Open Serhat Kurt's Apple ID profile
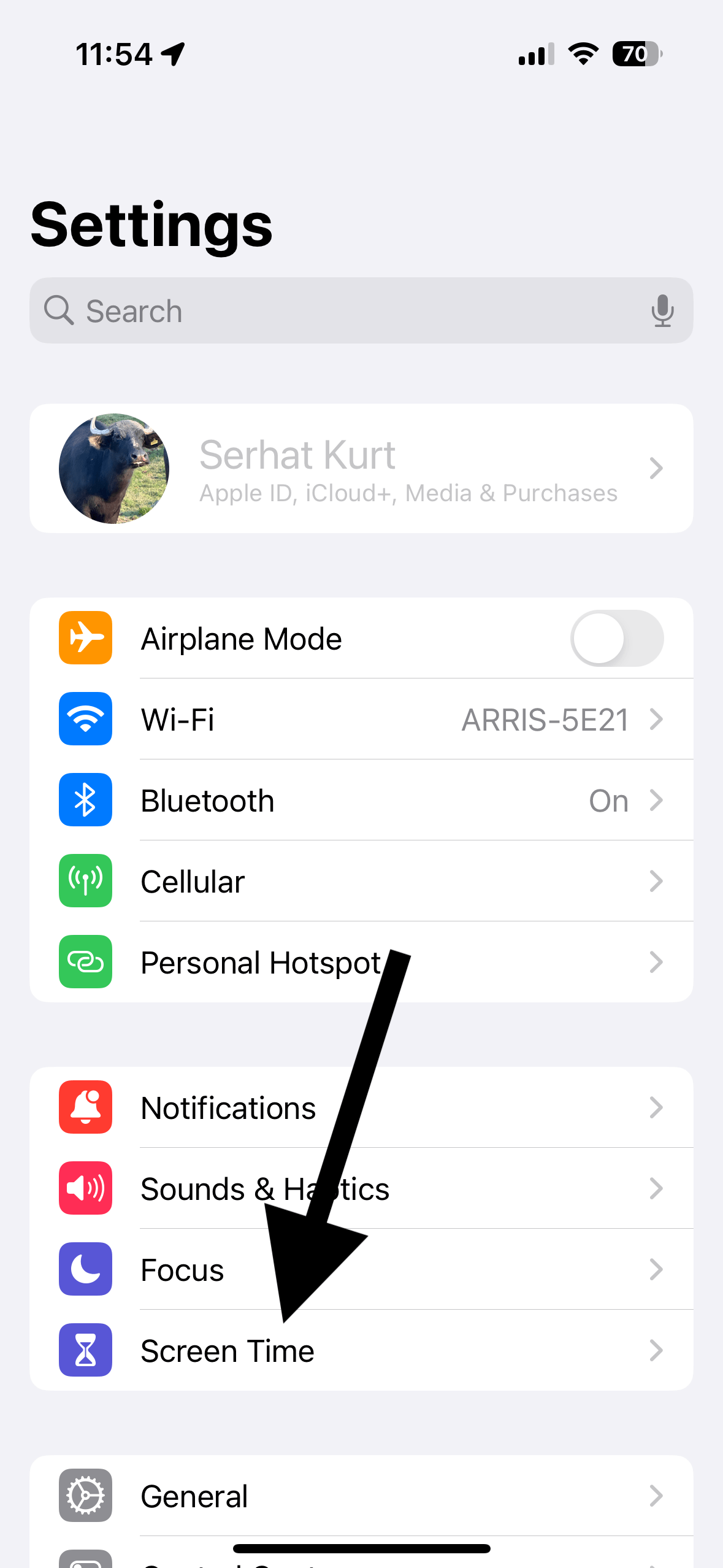Screen dimensions: 723x1568 (361, 468)
